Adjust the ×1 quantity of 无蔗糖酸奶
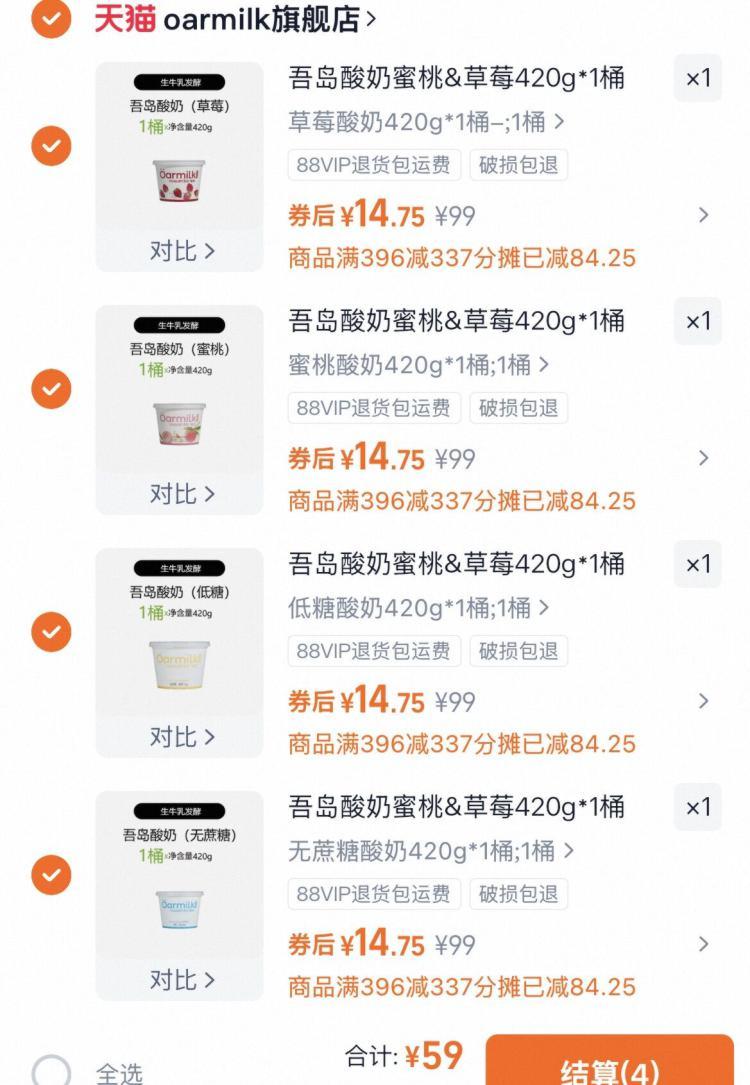Screen dimensions: 750x1085 698,808
